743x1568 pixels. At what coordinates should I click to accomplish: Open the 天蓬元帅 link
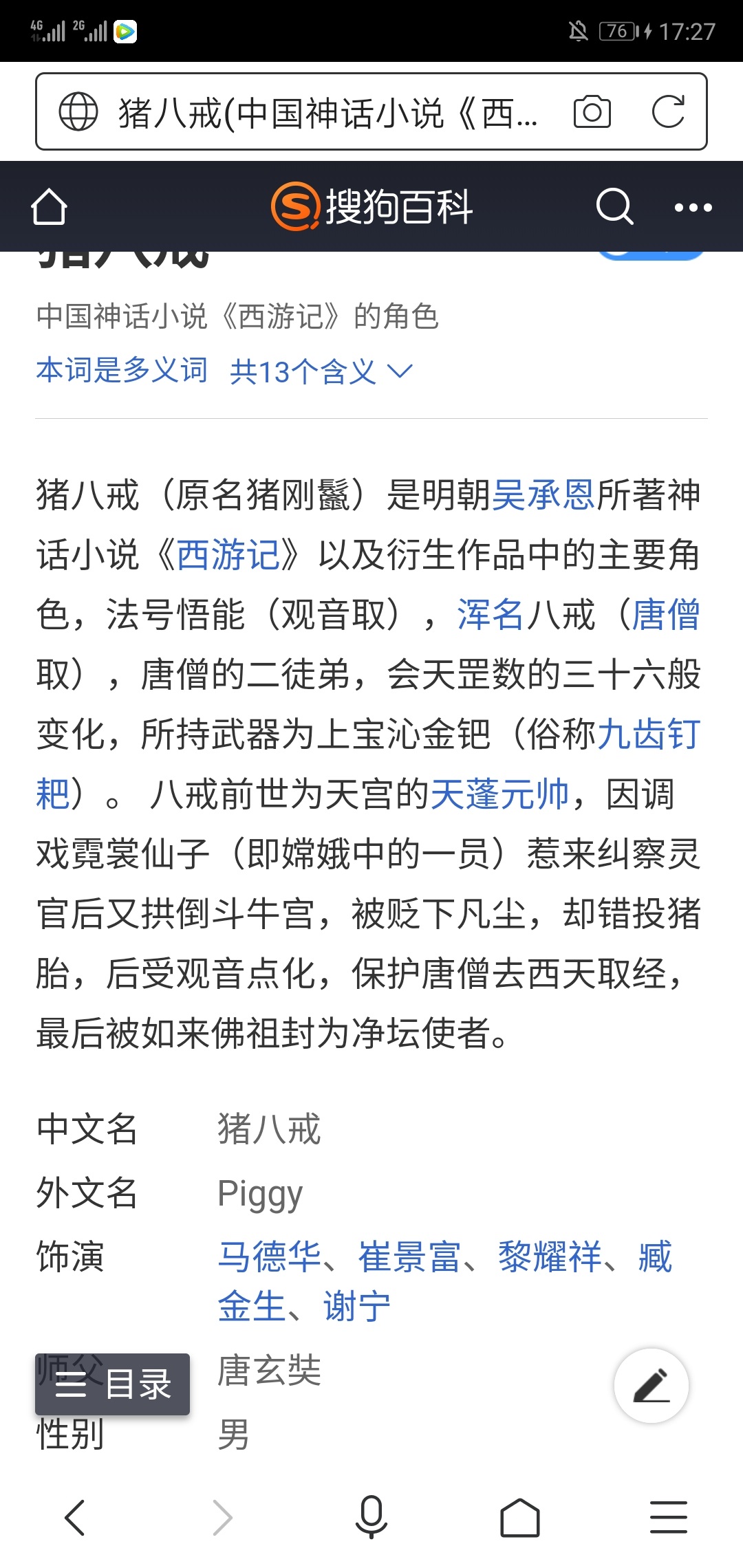(x=499, y=794)
